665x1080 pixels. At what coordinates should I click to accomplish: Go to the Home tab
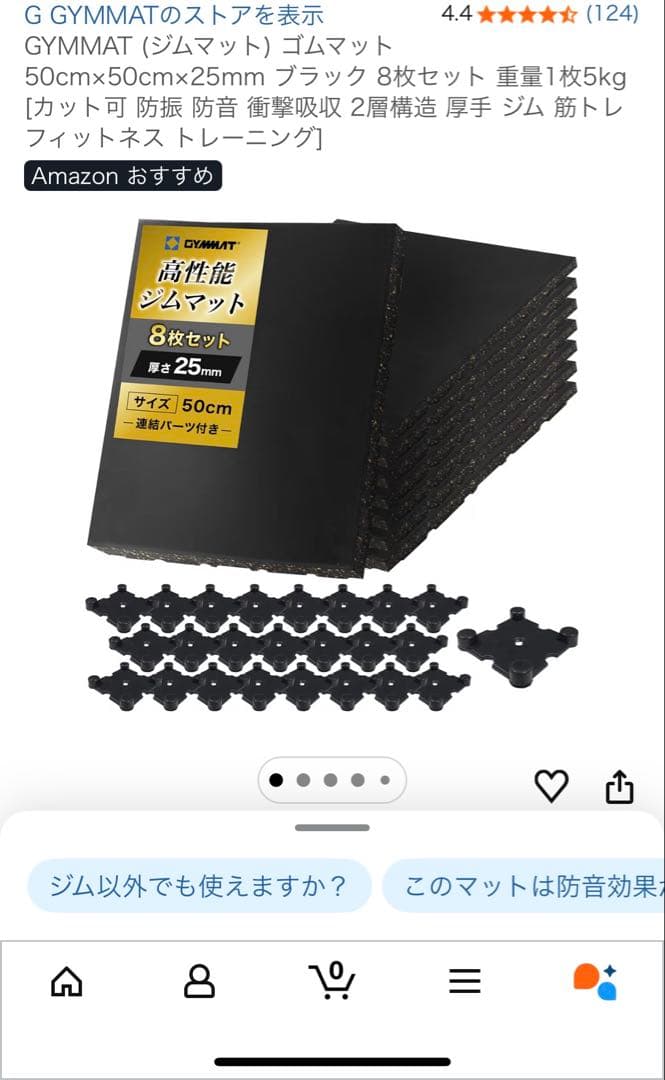(x=67, y=981)
